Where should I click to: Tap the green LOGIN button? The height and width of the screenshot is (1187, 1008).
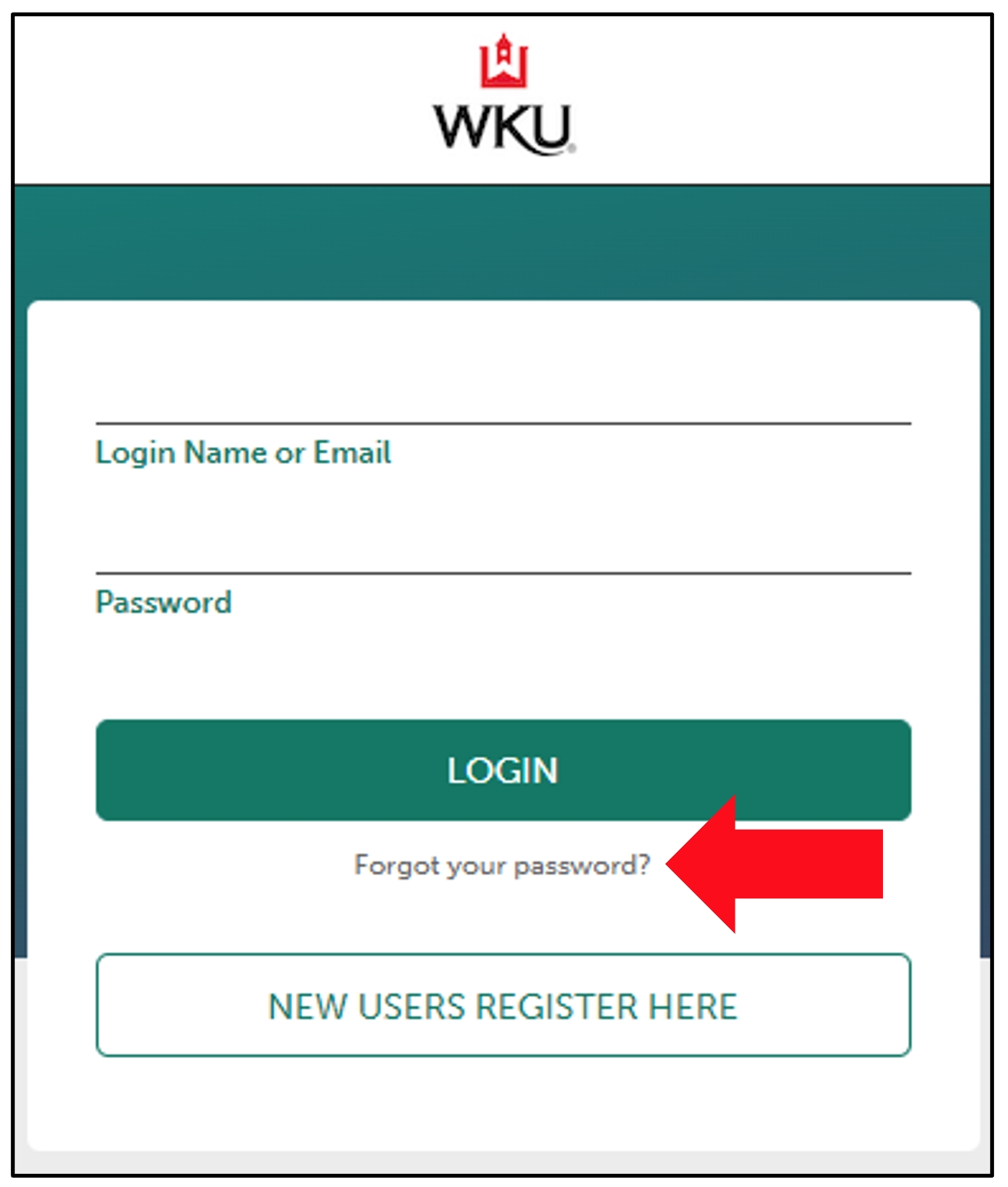[x=502, y=769]
